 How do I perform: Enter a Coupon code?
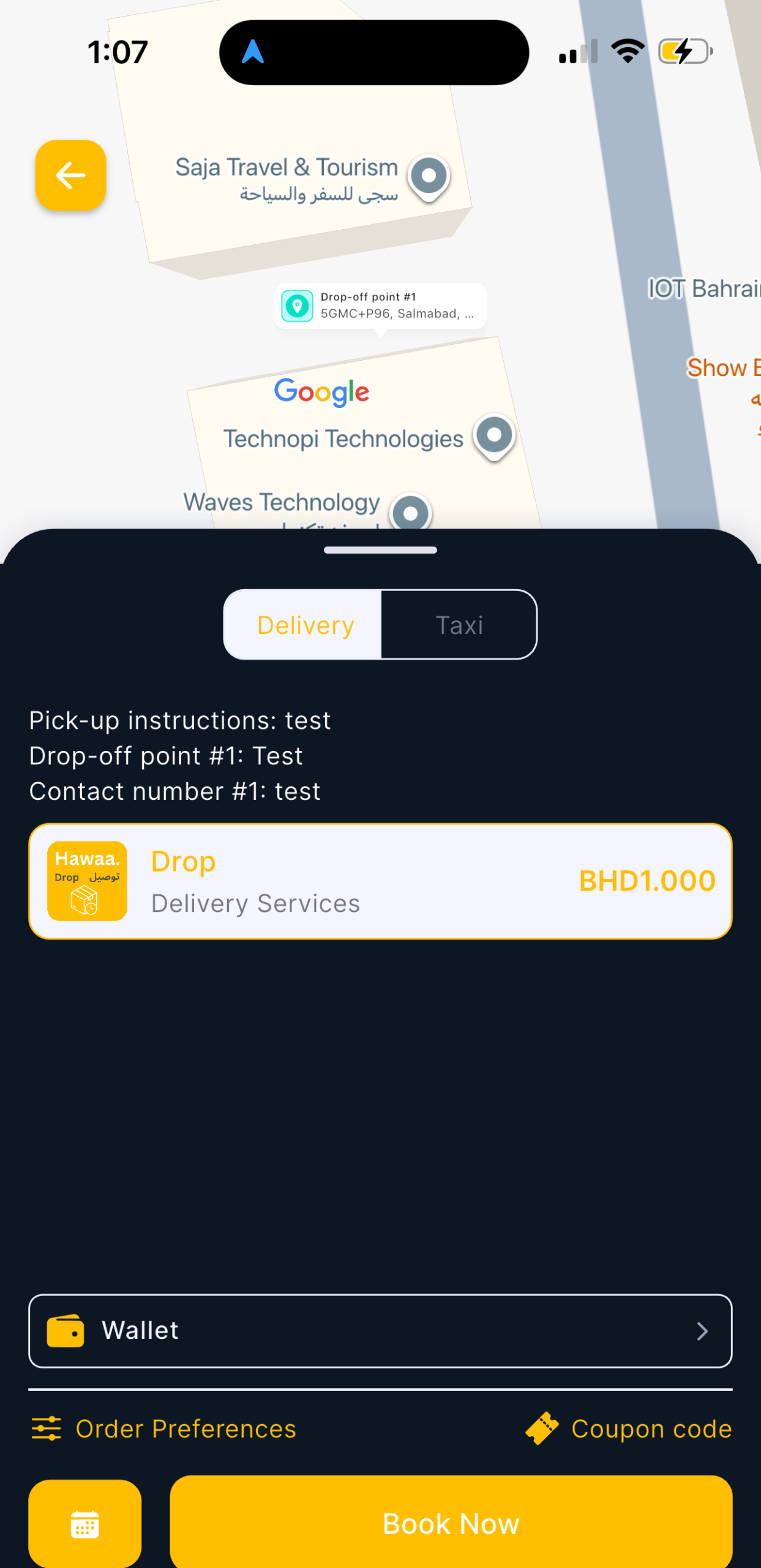pos(629,1428)
